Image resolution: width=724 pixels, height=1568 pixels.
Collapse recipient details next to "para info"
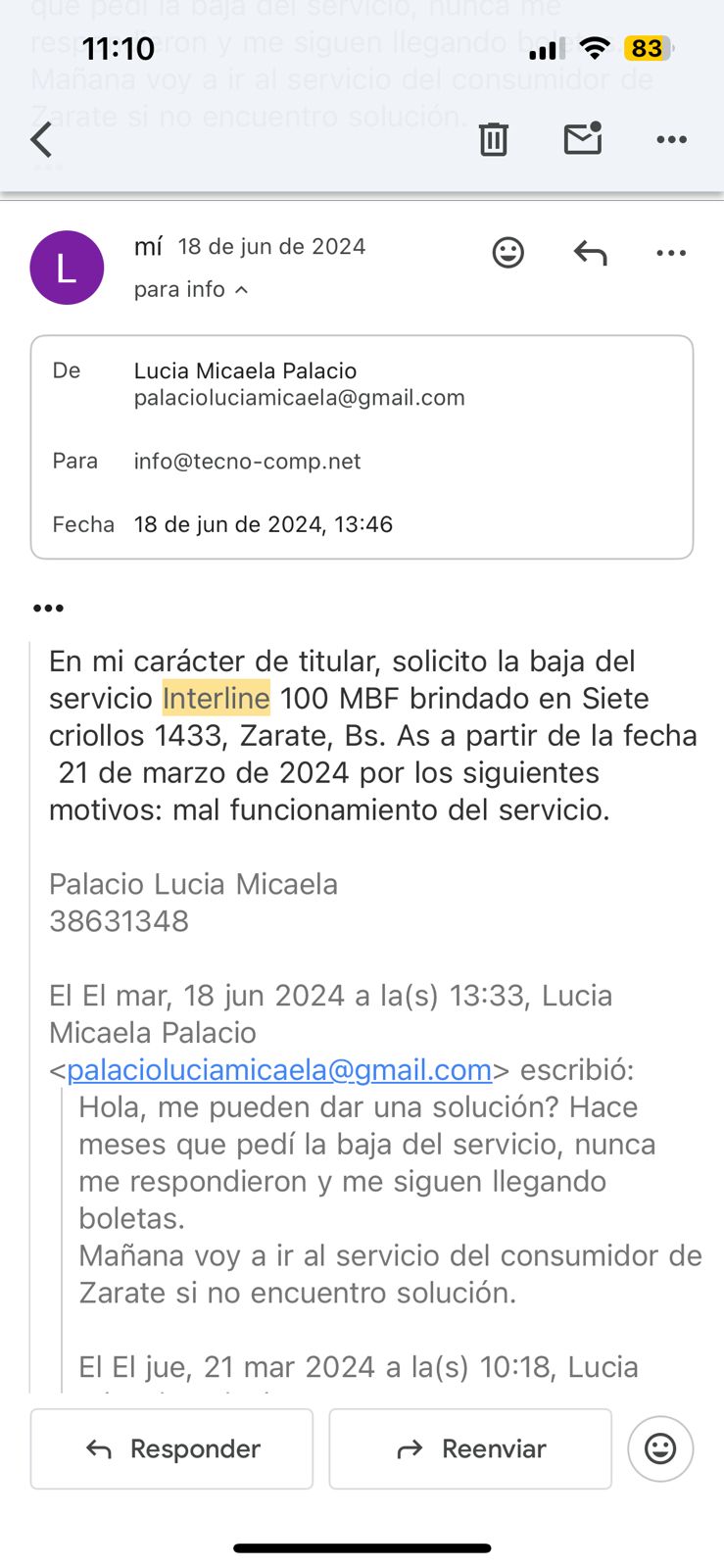tap(242, 290)
